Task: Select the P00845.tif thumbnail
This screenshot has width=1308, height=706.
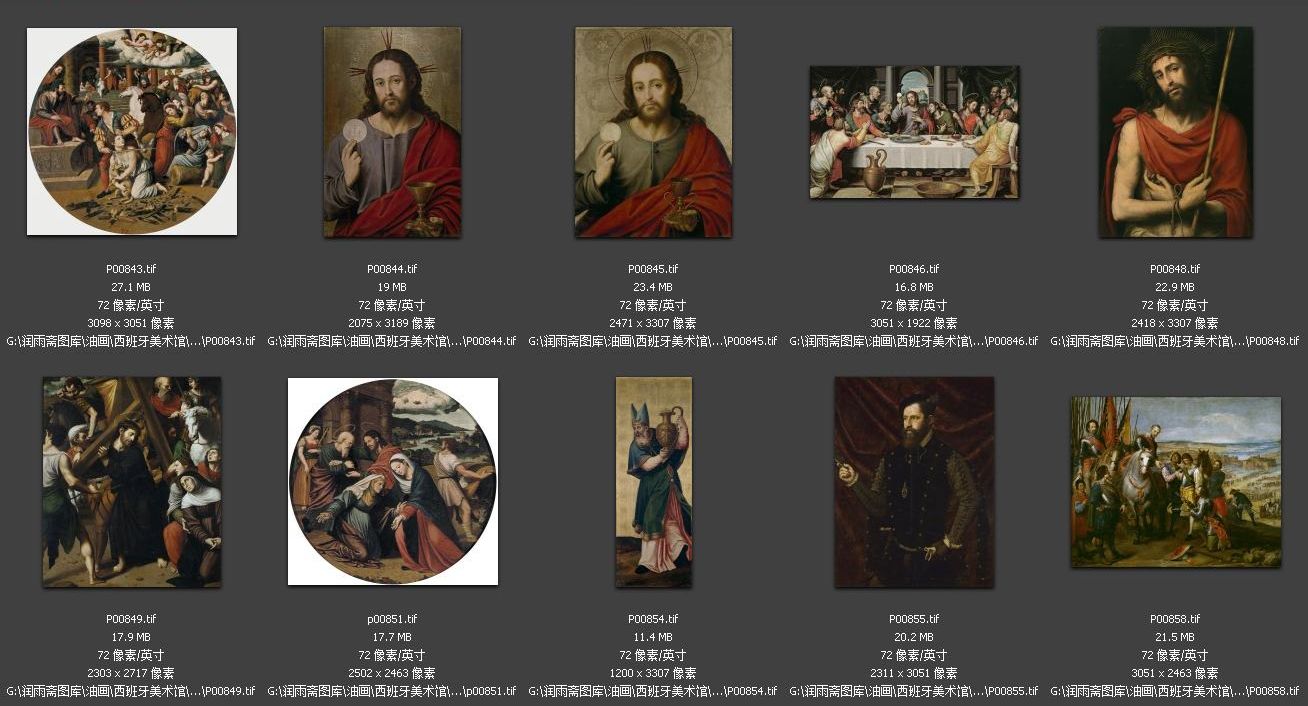Action: [653, 132]
